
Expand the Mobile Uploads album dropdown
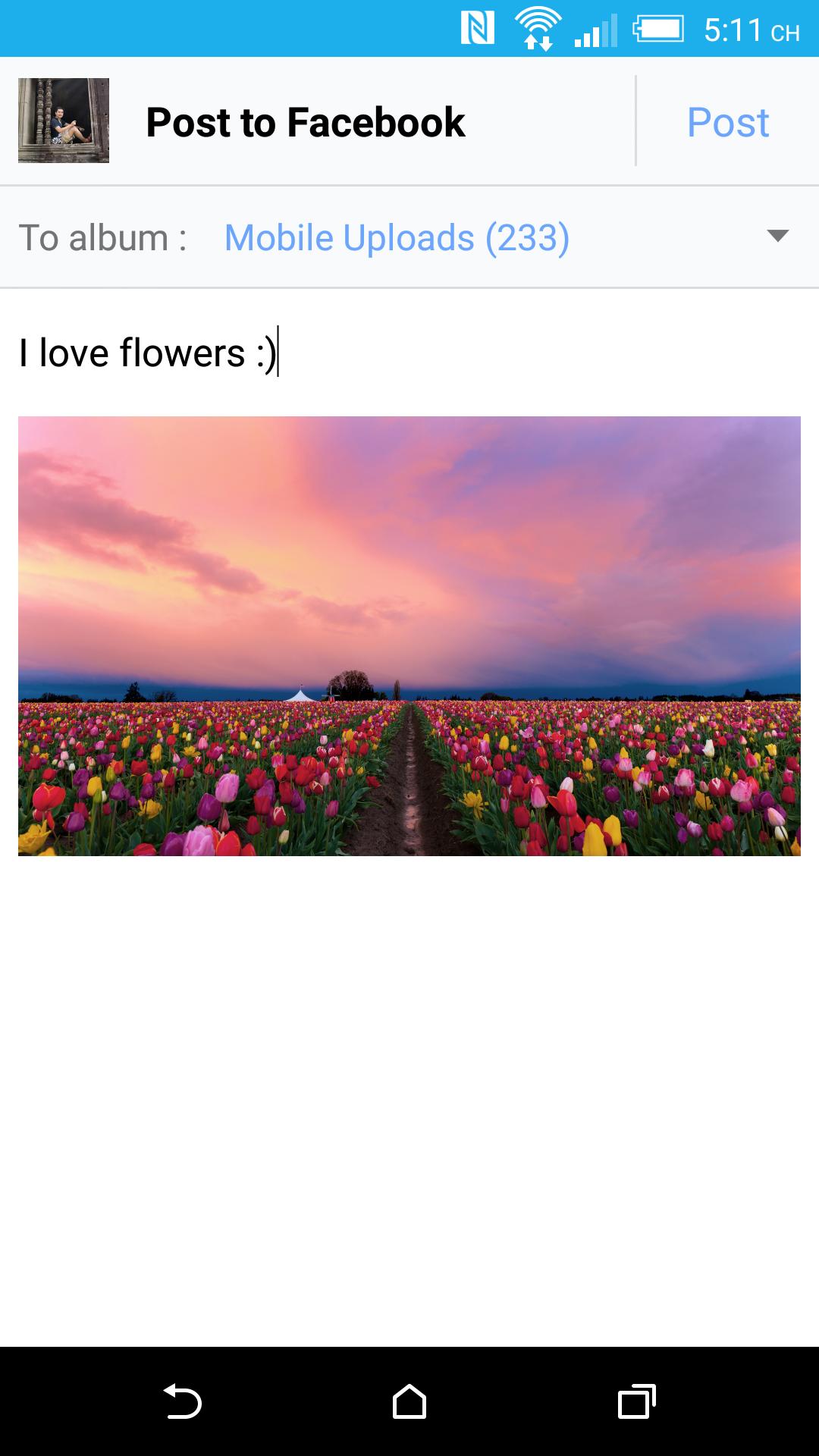777,236
